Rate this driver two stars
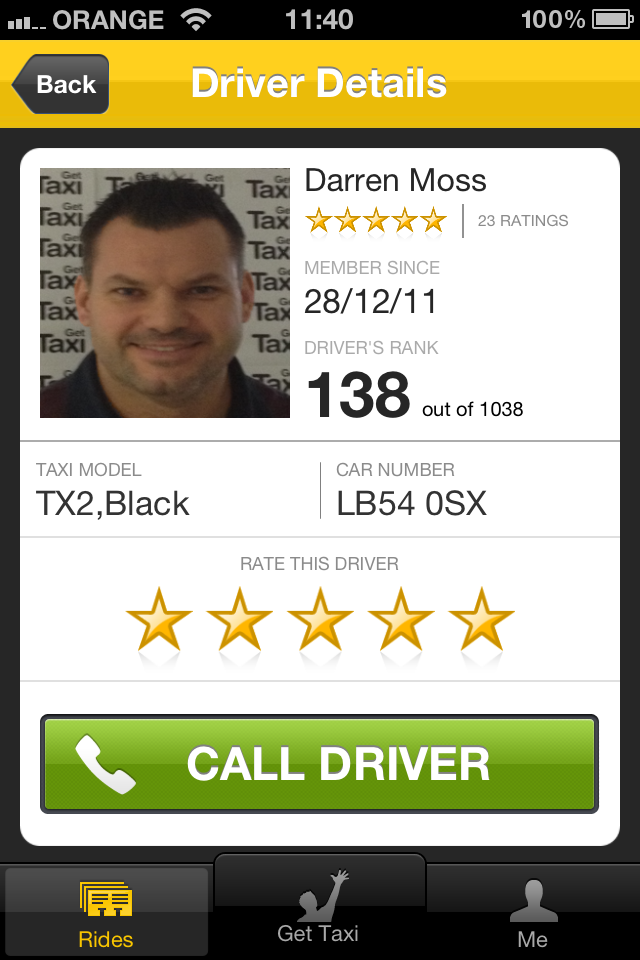640x960 pixels. tap(240, 620)
